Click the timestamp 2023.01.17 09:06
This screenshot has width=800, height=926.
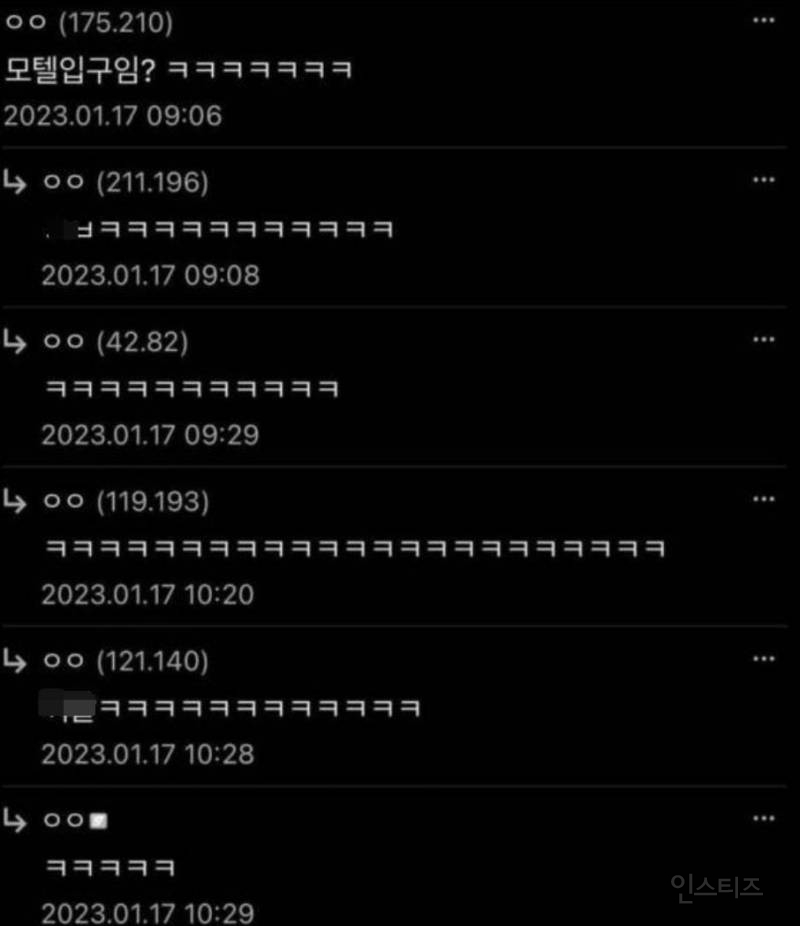[x=113, y=116]
